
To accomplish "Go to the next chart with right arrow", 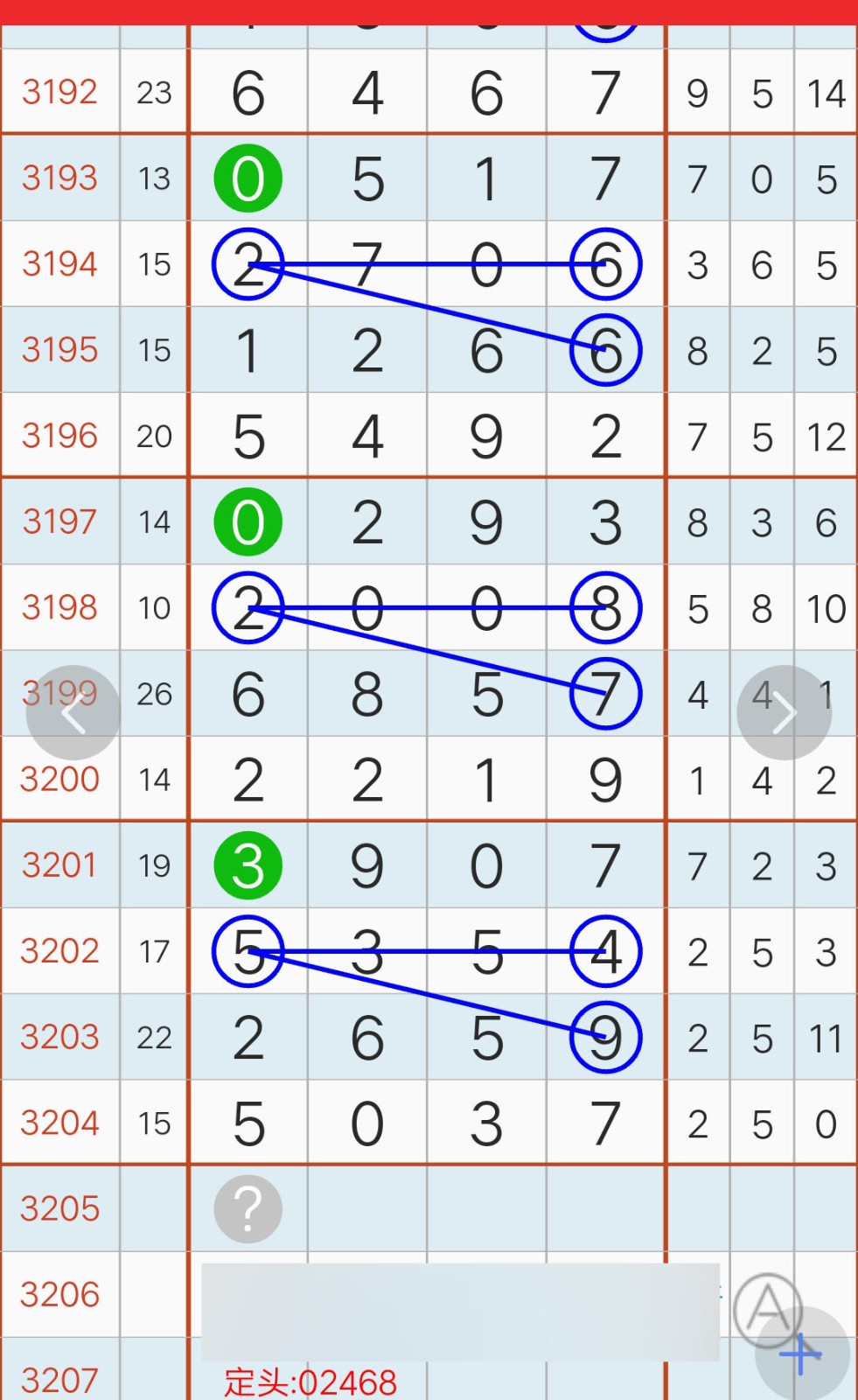I will coord(785,713).
